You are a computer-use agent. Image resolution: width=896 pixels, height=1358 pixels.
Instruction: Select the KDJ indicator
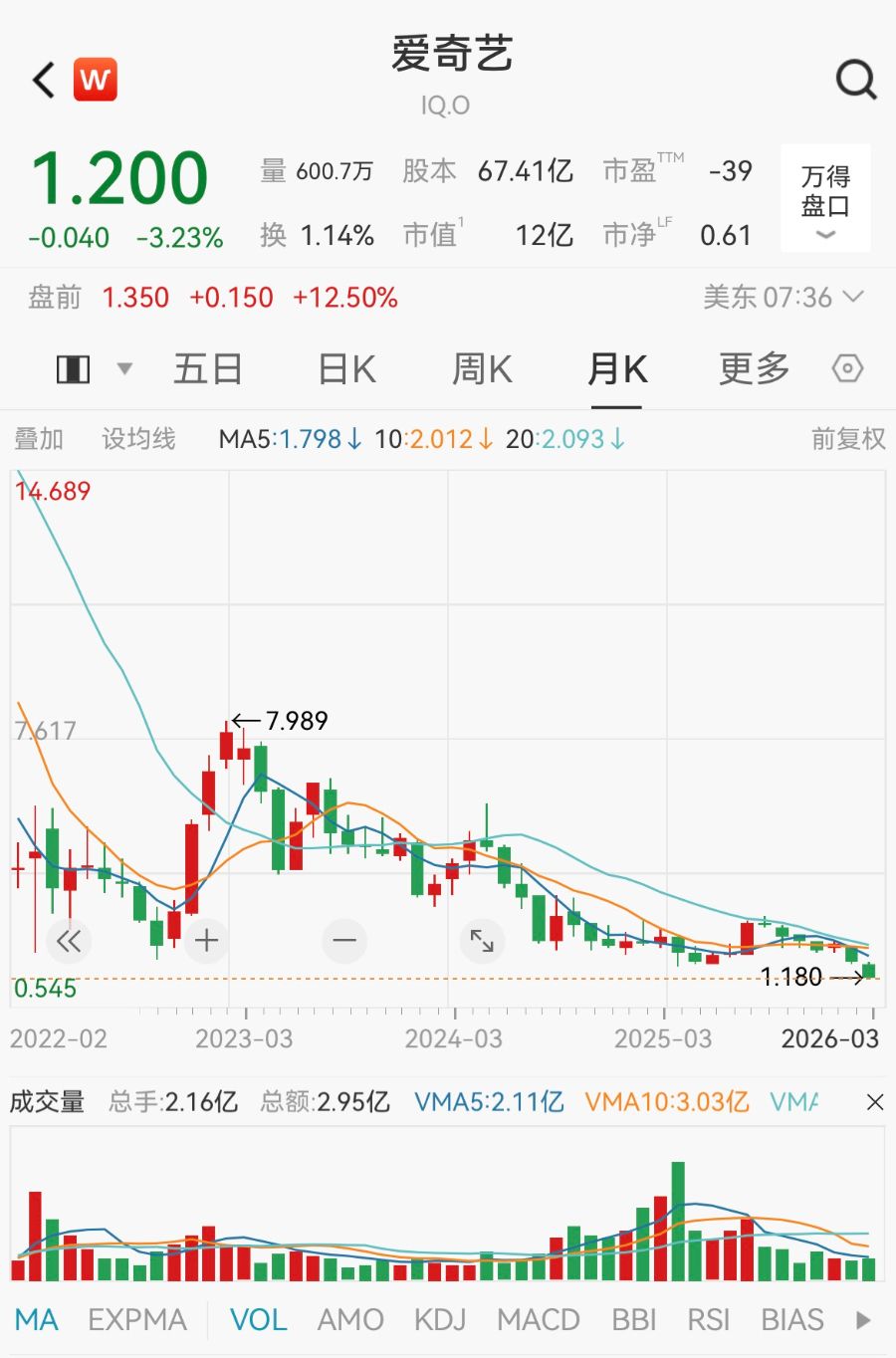[440, 1320]
